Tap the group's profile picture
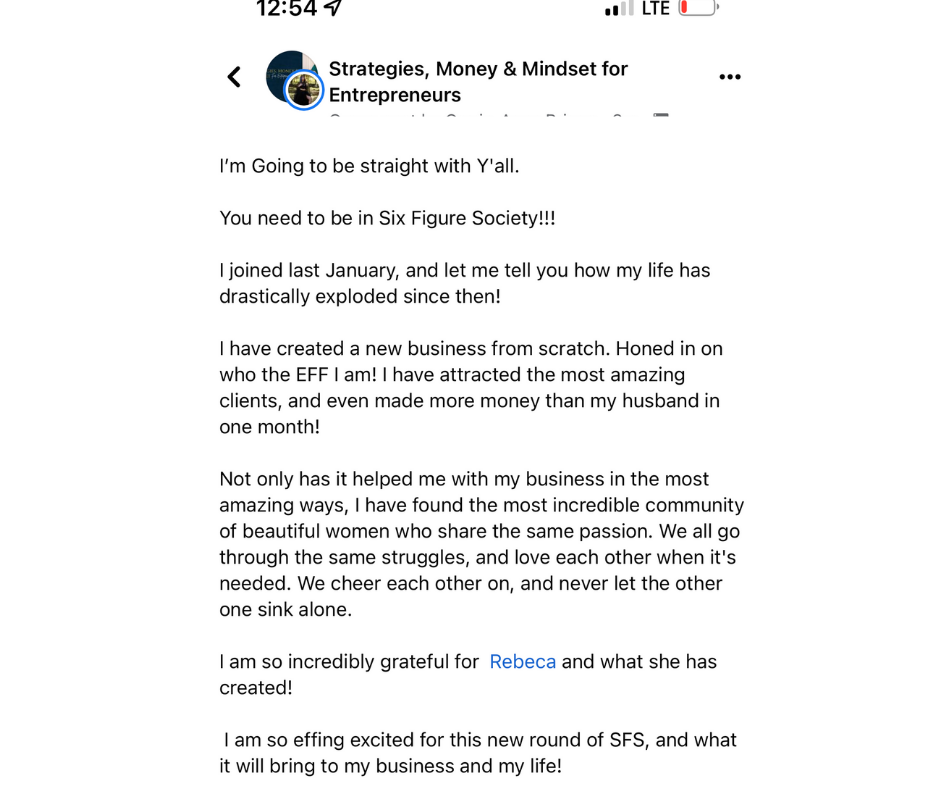Image resolution: width=940 pixels, height=788 pixels. coord(293,78)
